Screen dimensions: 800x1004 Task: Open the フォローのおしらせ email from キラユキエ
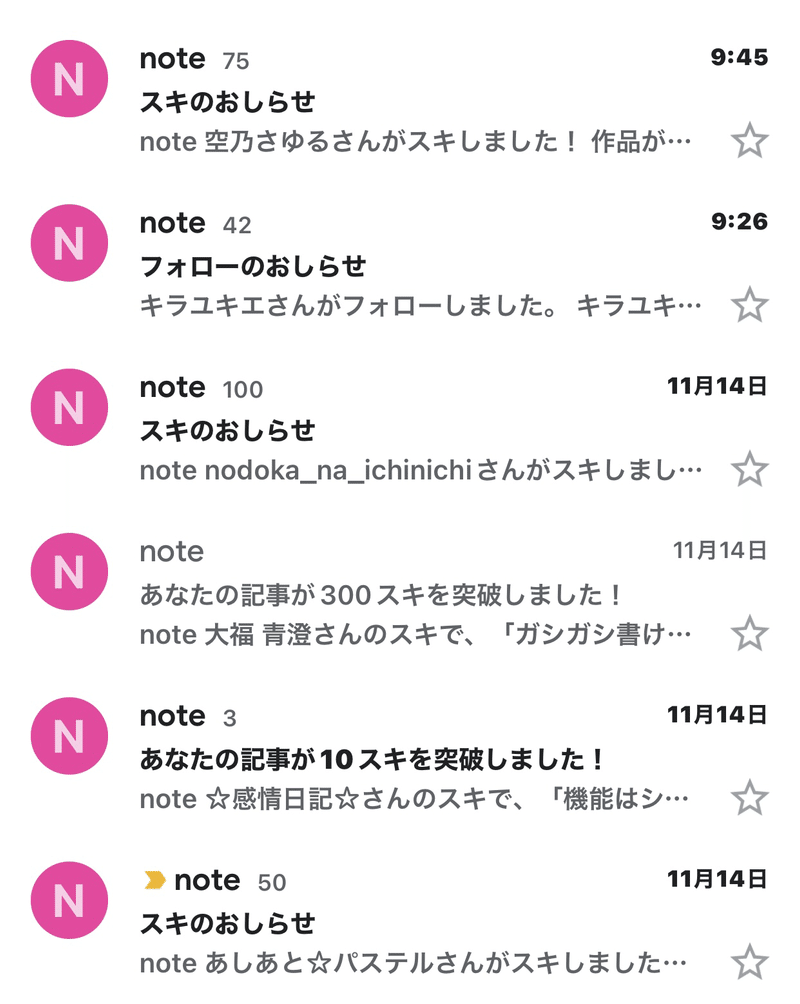pyautogui.click(x=300, y=266)
